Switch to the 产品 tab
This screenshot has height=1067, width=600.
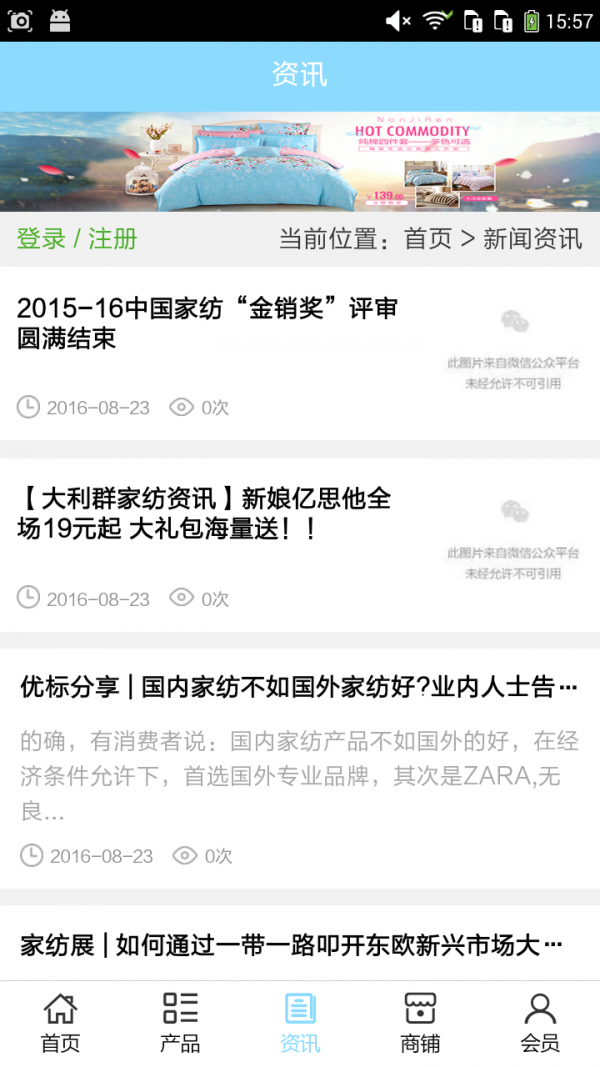pos(180,1023)
